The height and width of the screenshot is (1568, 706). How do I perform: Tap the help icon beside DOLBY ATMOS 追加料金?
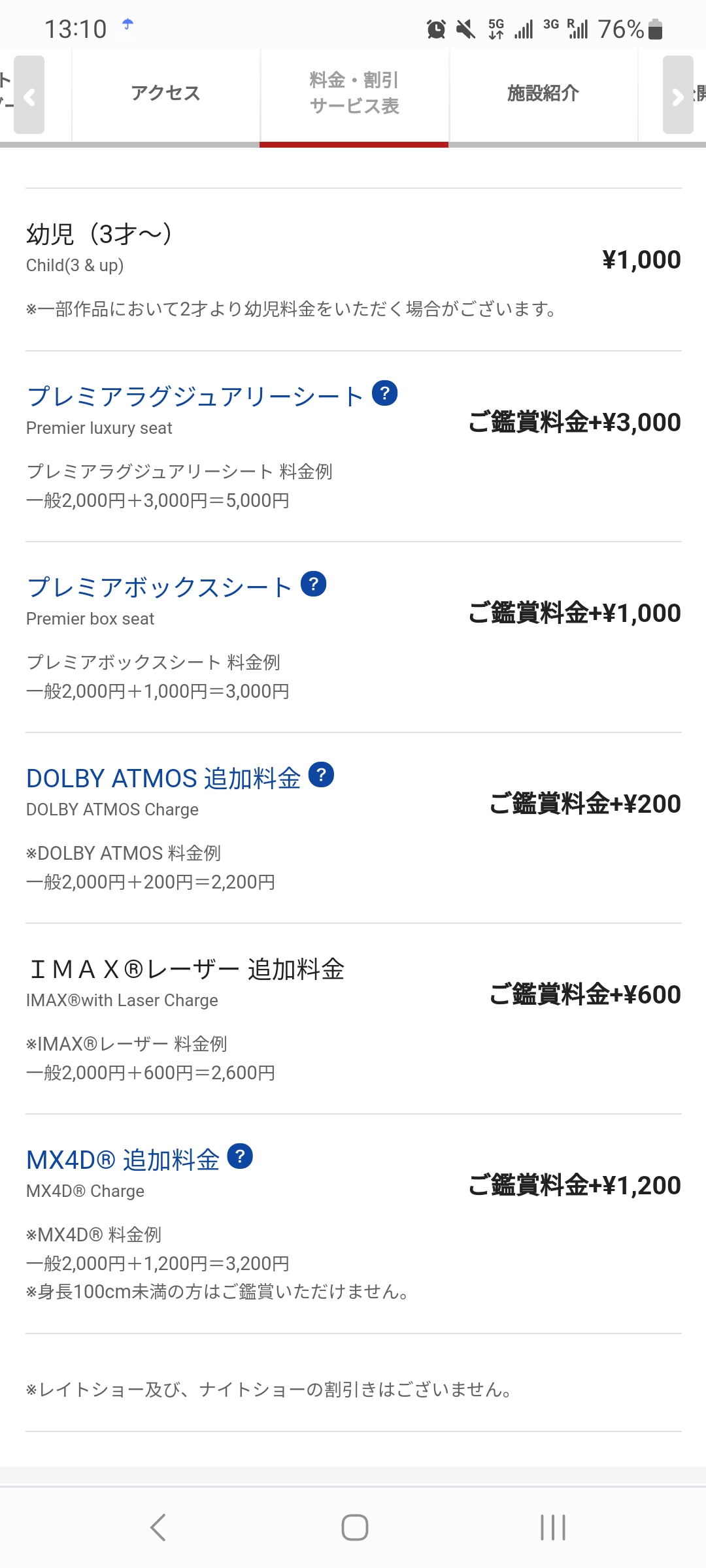[321, 775]
